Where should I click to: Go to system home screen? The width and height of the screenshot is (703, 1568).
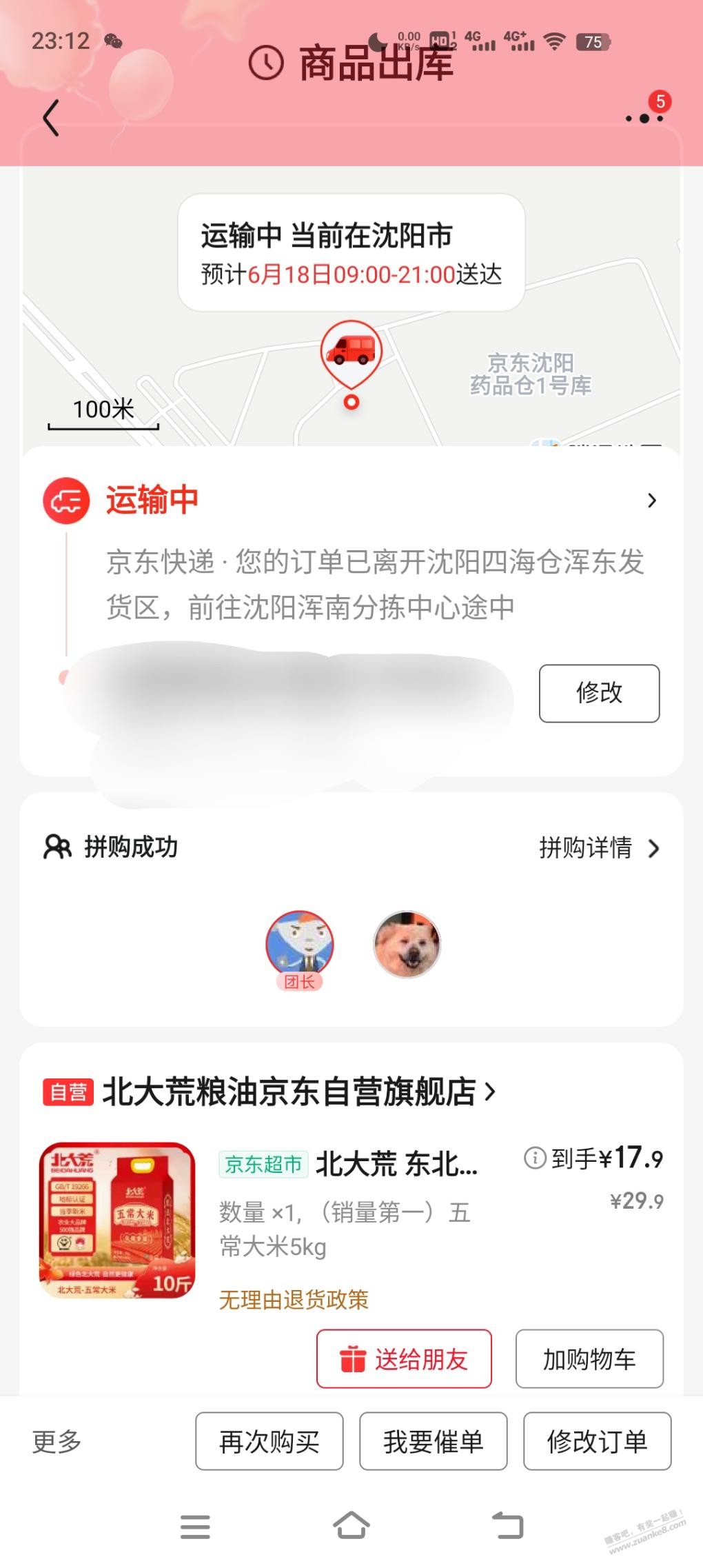pyautogui.click(x=351, y=1526)
